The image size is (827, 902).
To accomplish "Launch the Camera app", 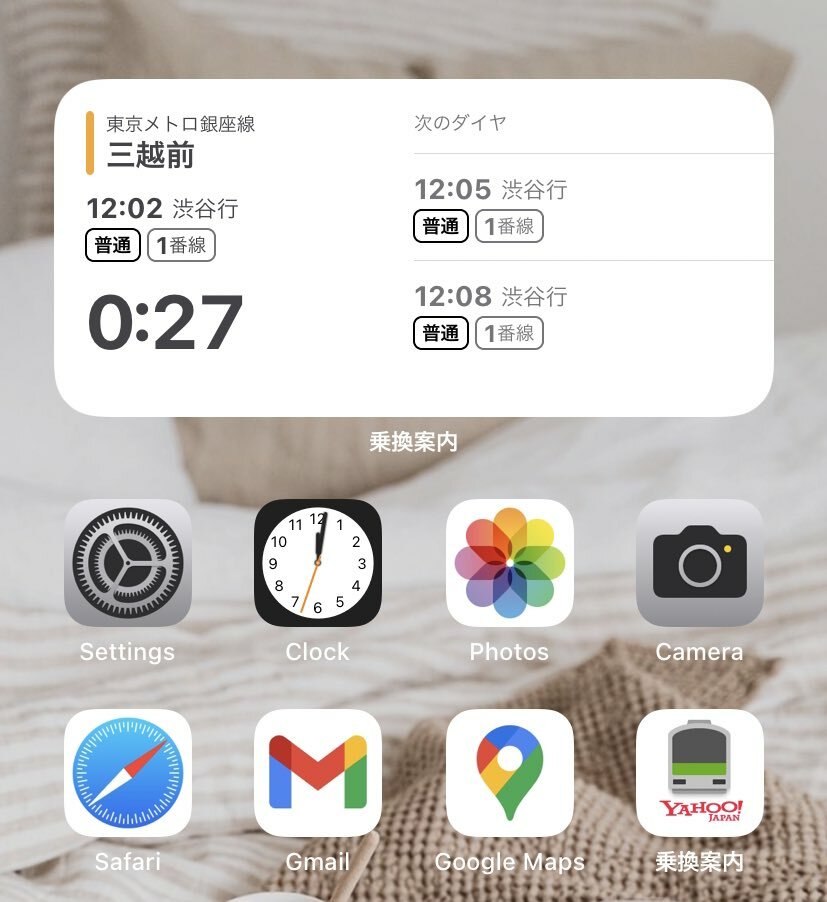I will (x=699, y=563).
